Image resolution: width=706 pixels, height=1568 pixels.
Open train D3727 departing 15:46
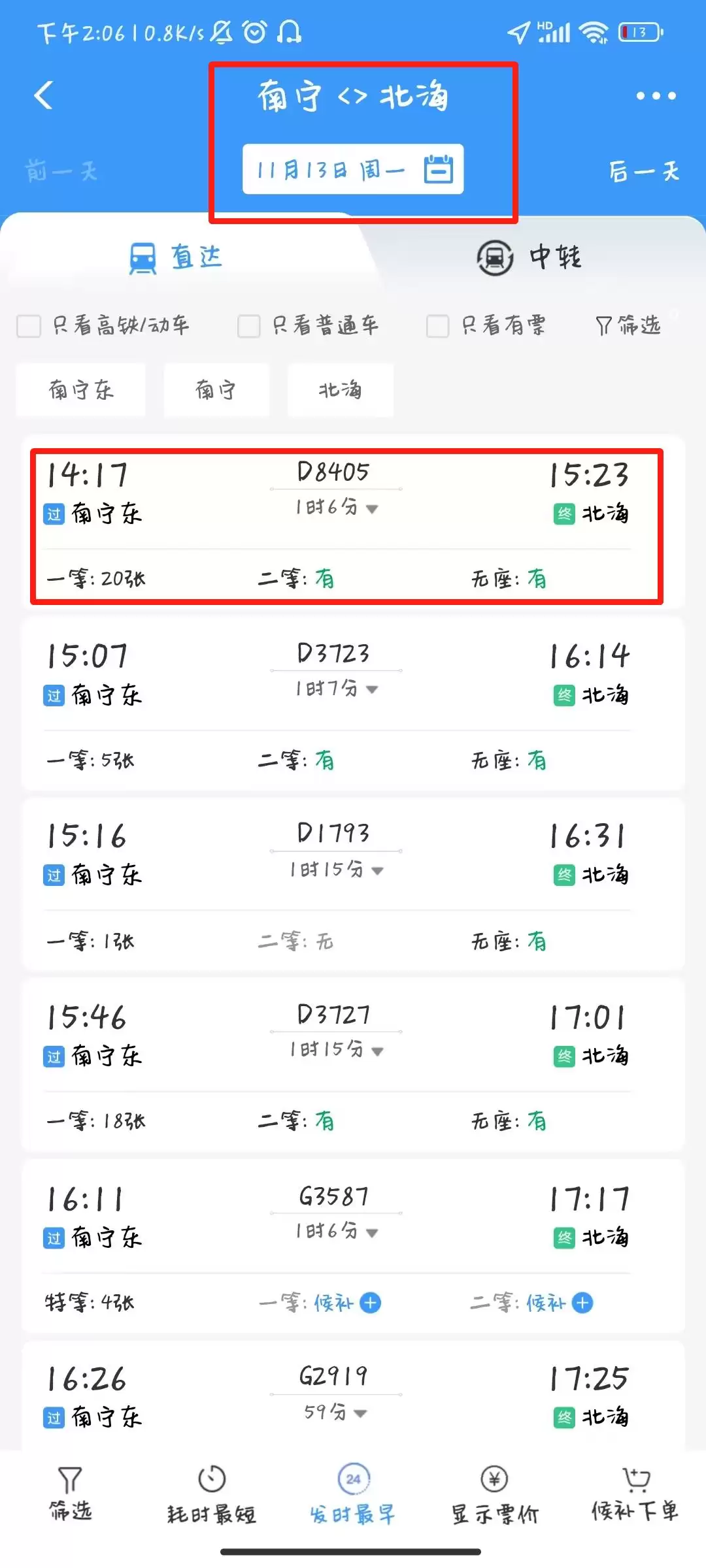point(353,1065)
